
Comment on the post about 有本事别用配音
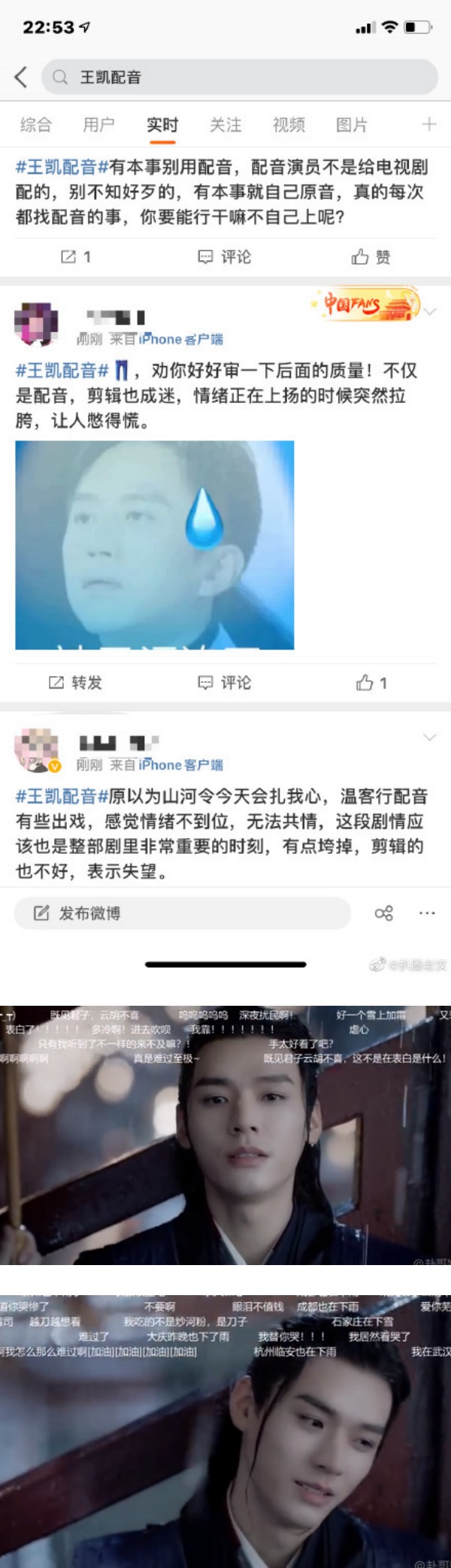pyautogui.click(x=224, y=257)
